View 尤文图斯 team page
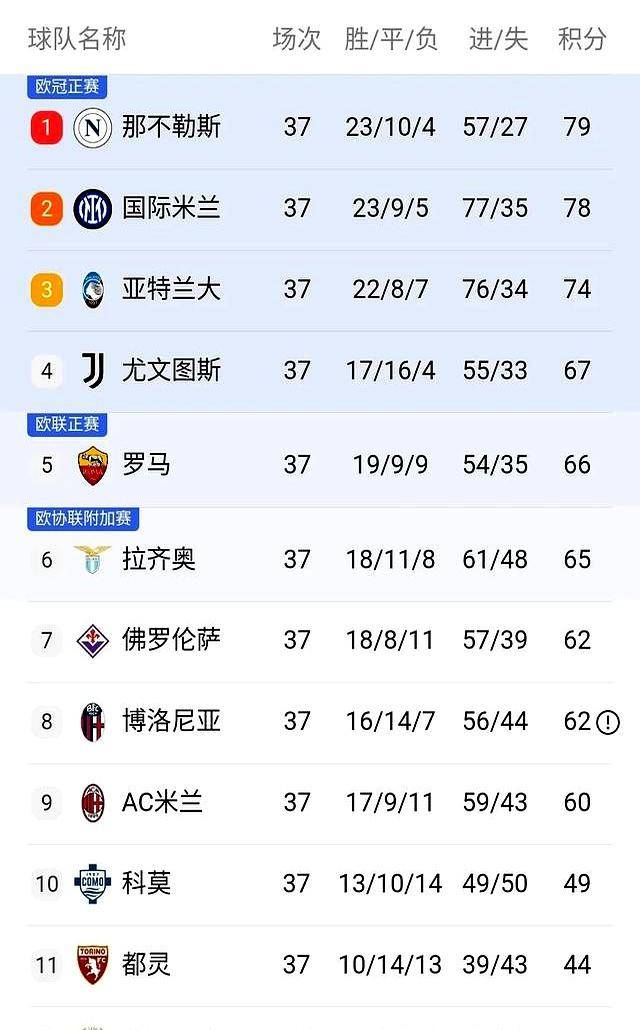Screen dimensions: 640x1030 tap(171, 371)
